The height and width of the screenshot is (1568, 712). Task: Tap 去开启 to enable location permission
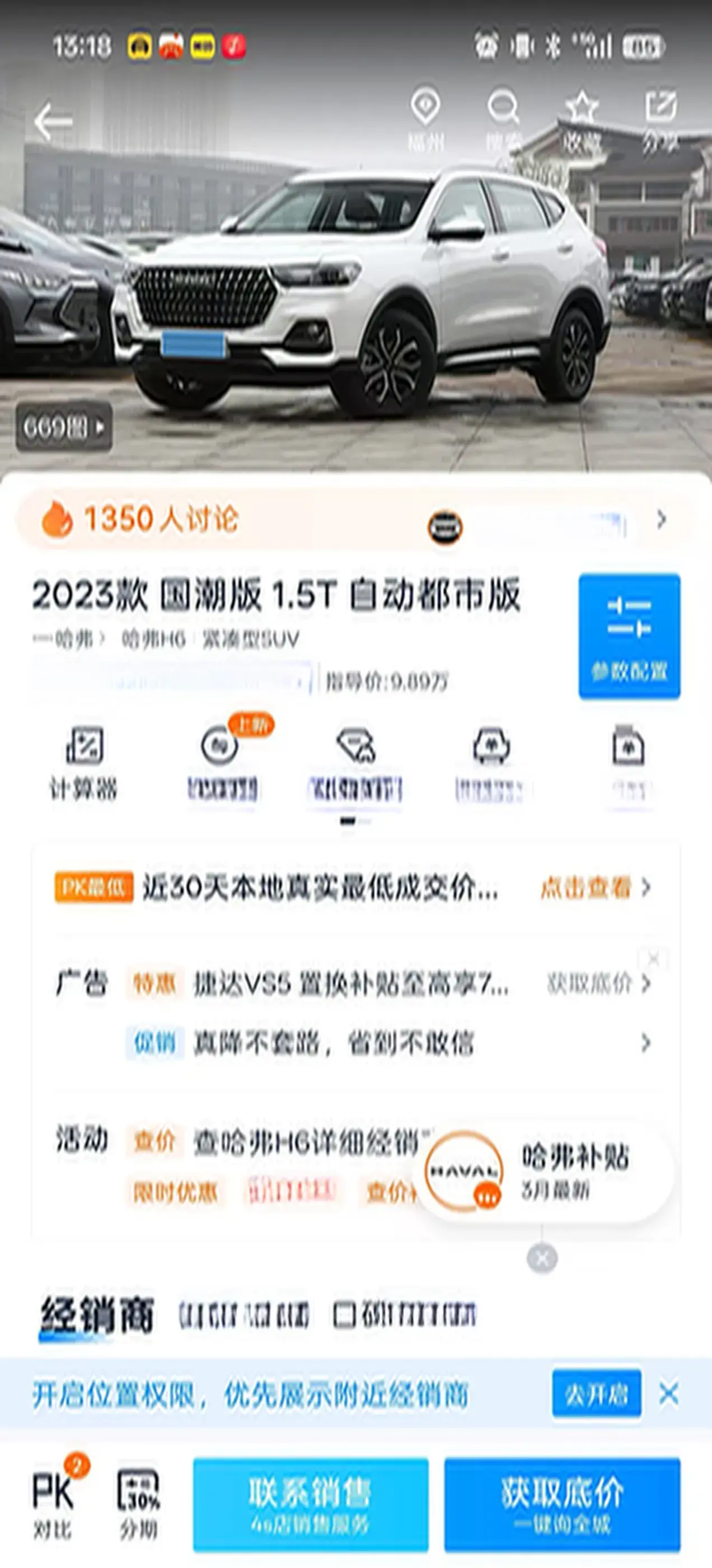coord(596,1394)
